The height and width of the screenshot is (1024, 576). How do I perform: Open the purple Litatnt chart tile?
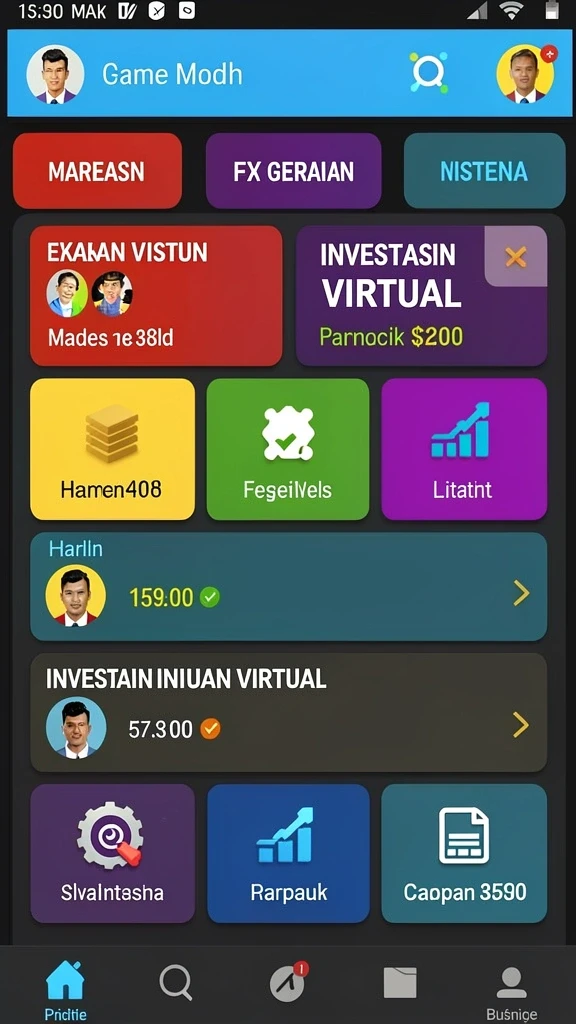(x=464, y=449)
